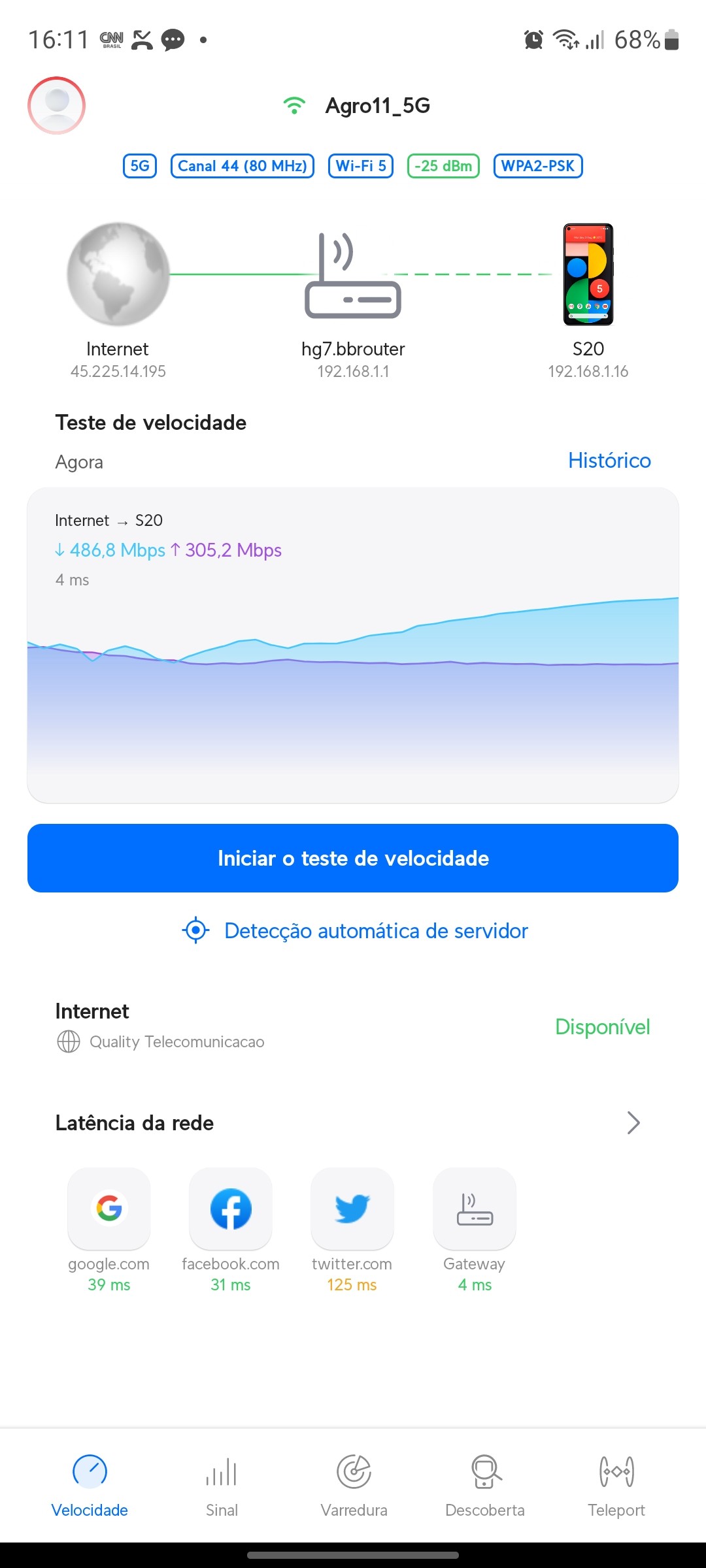Open google.com latency tile

click(109, 1209)
